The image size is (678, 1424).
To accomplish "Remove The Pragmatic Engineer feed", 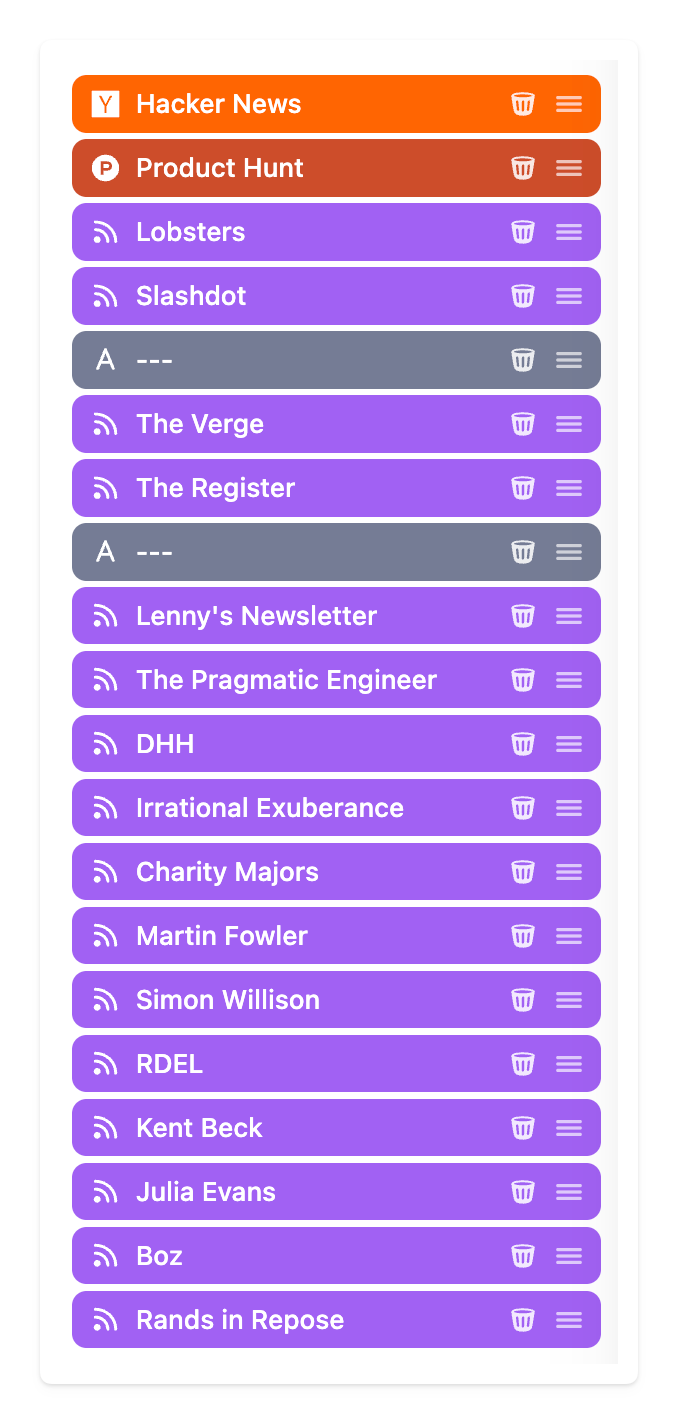I will (523, 680).
